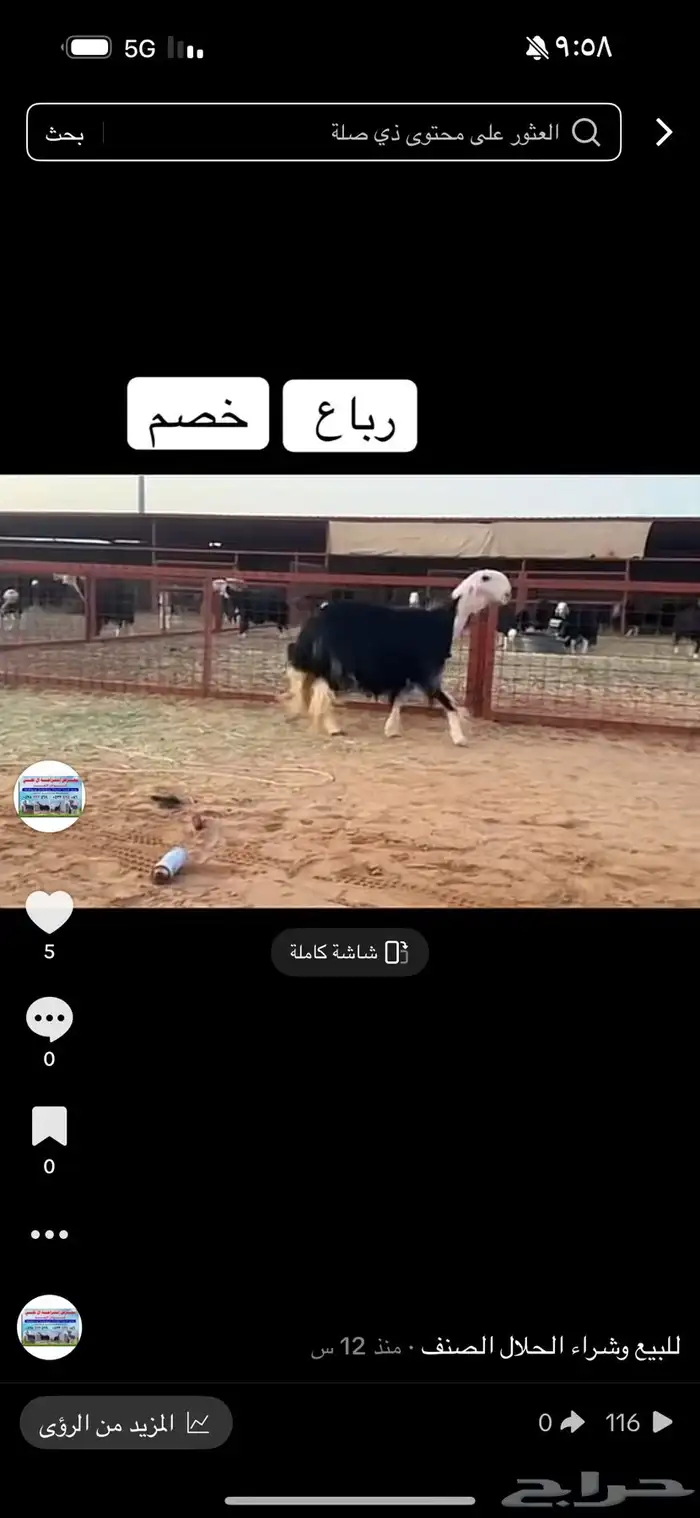Image resolution: width=700 pixels, height=1518 pixels.
Task: Switch to full screen via شاشة كاملة
Action: pyautogui.click(x=349, y=952)
